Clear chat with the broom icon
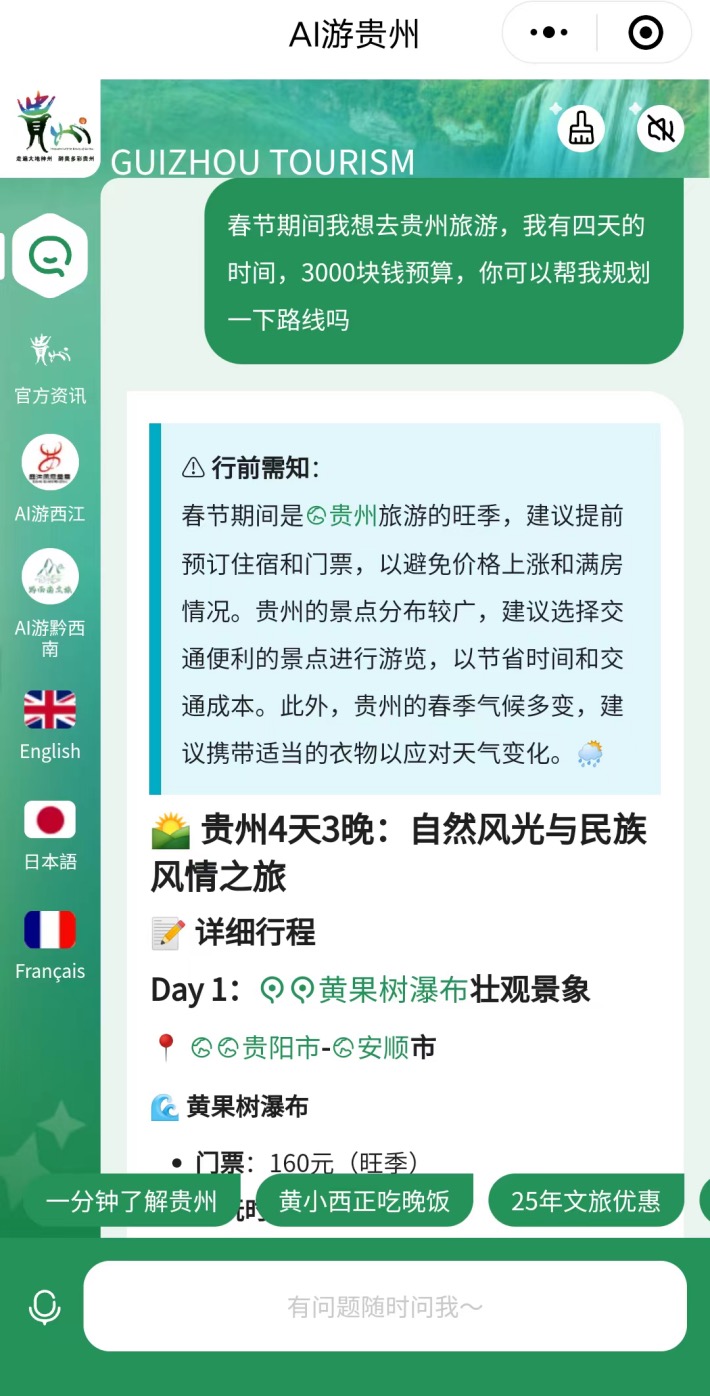Screen dimensions: 710x1396 coord(581,128)
